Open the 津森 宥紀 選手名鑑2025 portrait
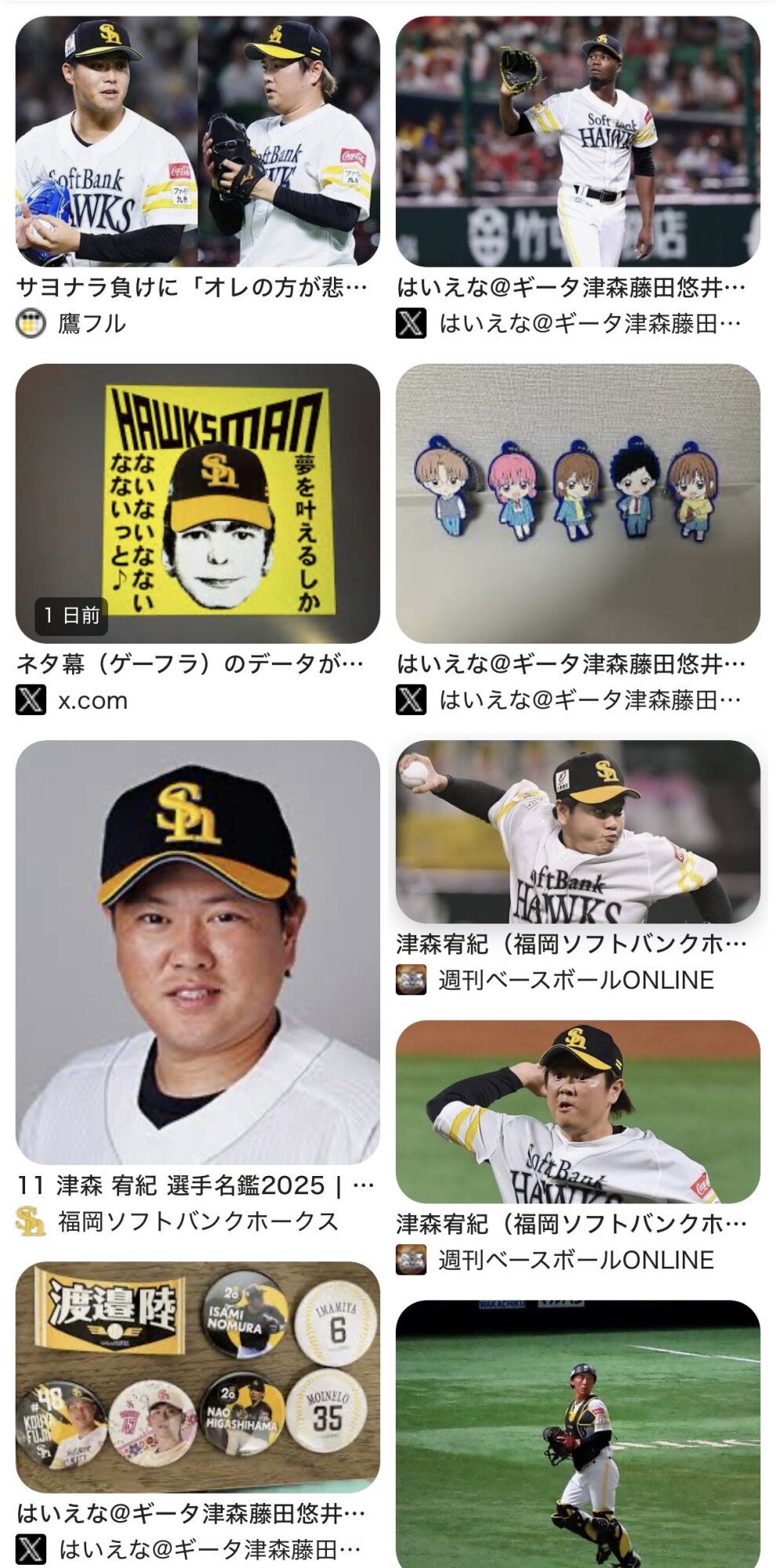The image size is (776, 1568). coord(198,952)
